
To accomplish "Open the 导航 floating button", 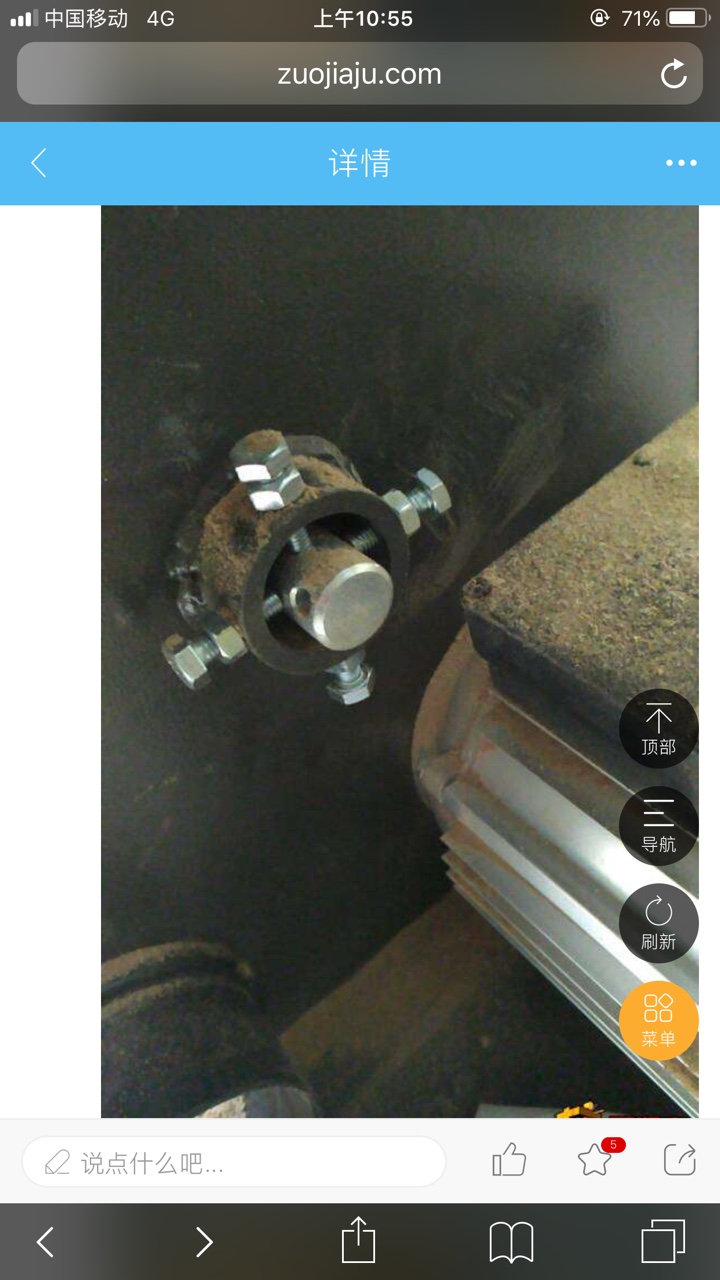I will pos(658,826).
